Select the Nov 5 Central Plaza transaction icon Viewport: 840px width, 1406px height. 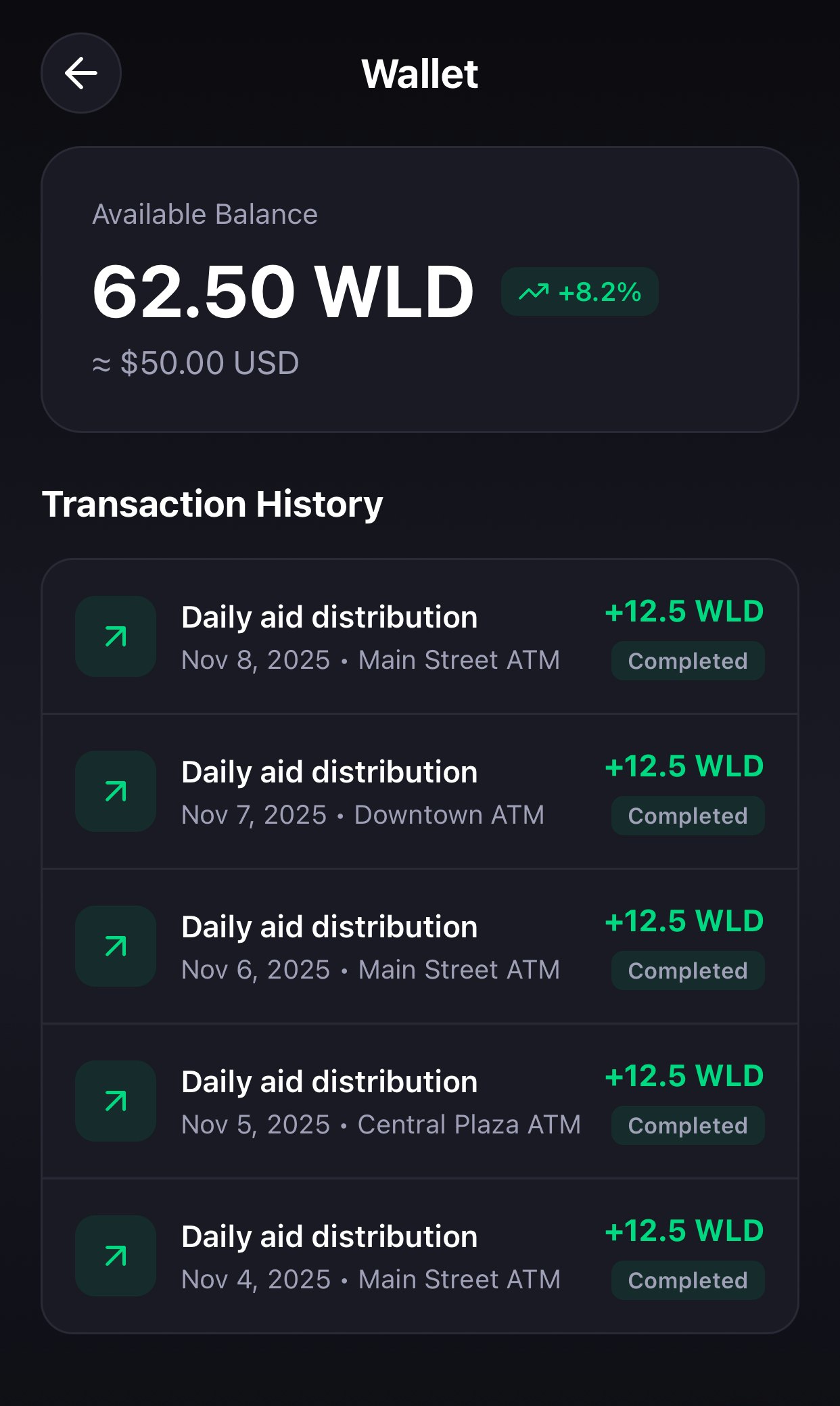pos(114,1101)
